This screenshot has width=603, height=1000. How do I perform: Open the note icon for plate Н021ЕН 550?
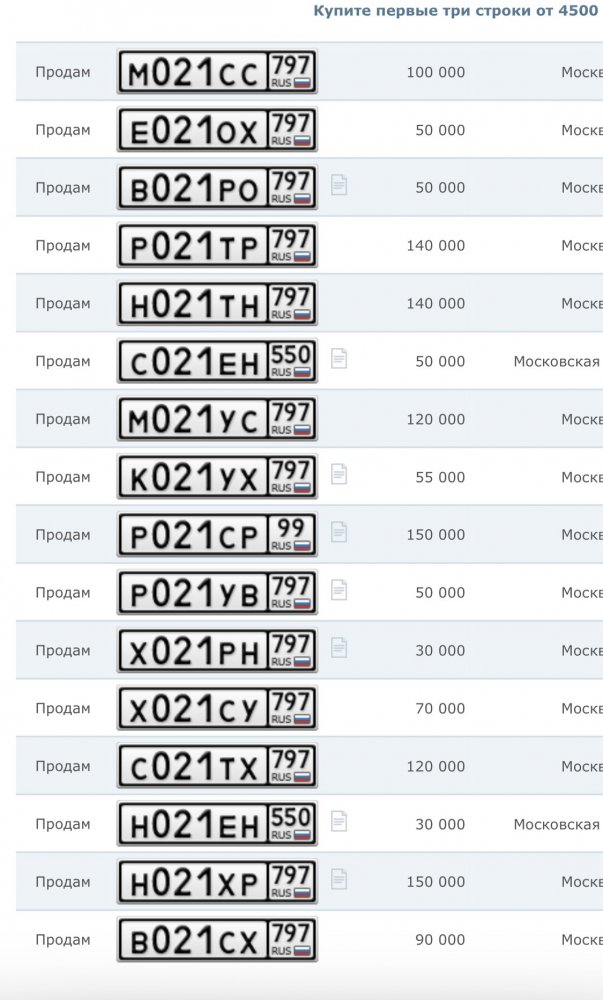(x=339, y=821)
